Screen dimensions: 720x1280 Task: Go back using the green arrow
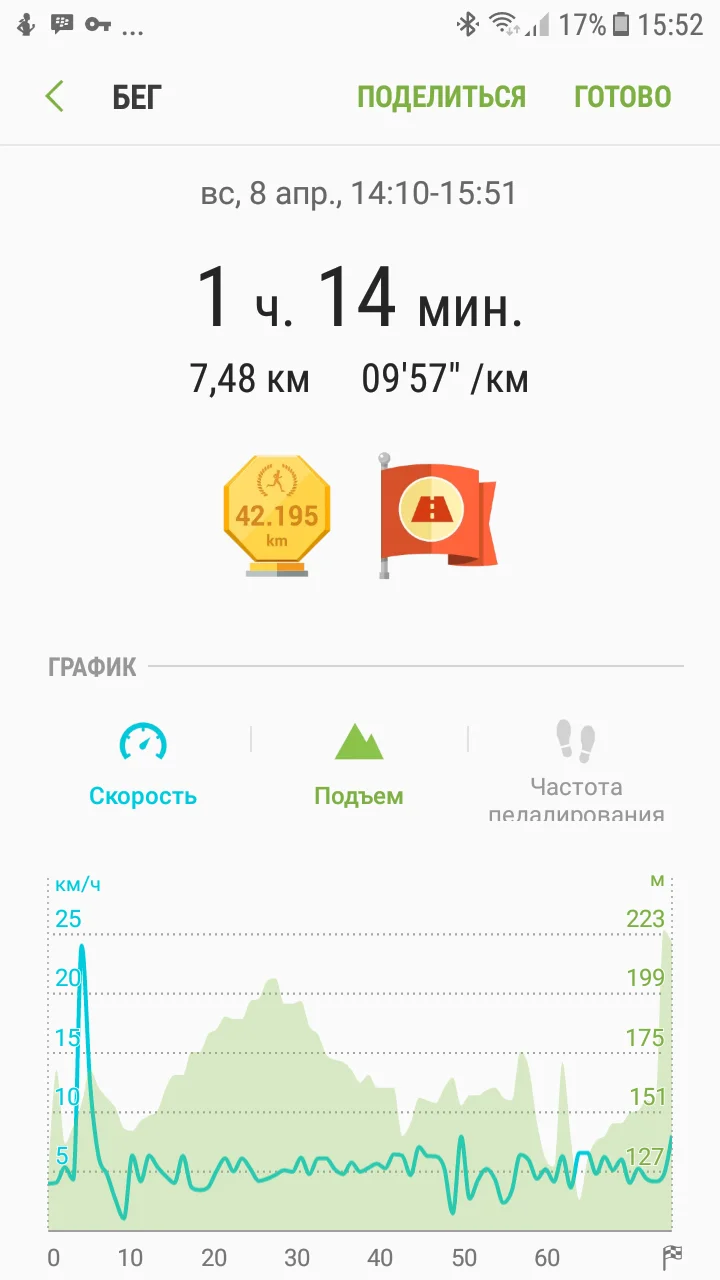click(x=55, y=97)
